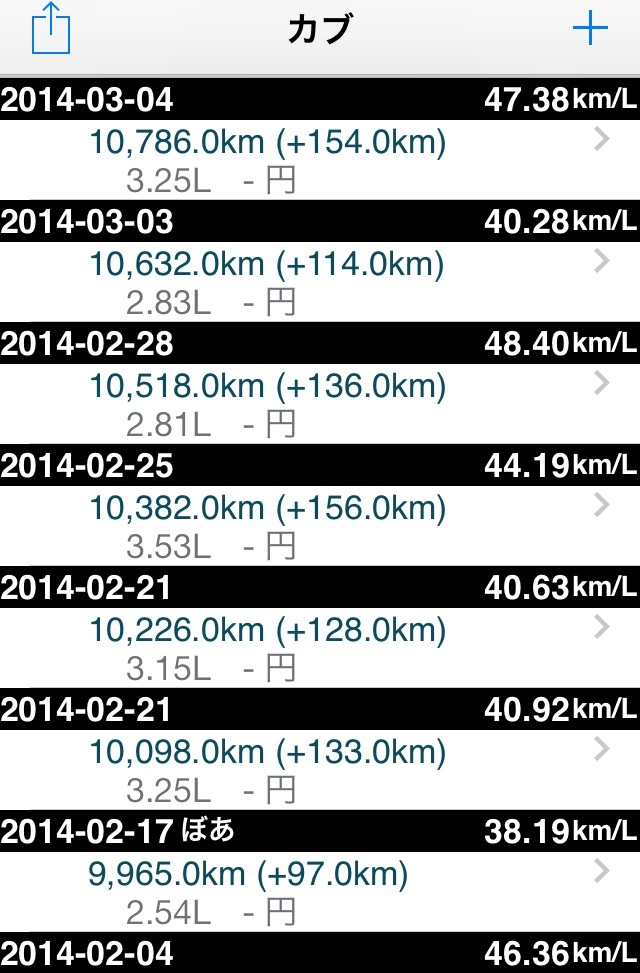Viewport: 640px width, 973px height.
Task: View the 10,518.0km entry from 2014-02-28
Action: [320, 404]
